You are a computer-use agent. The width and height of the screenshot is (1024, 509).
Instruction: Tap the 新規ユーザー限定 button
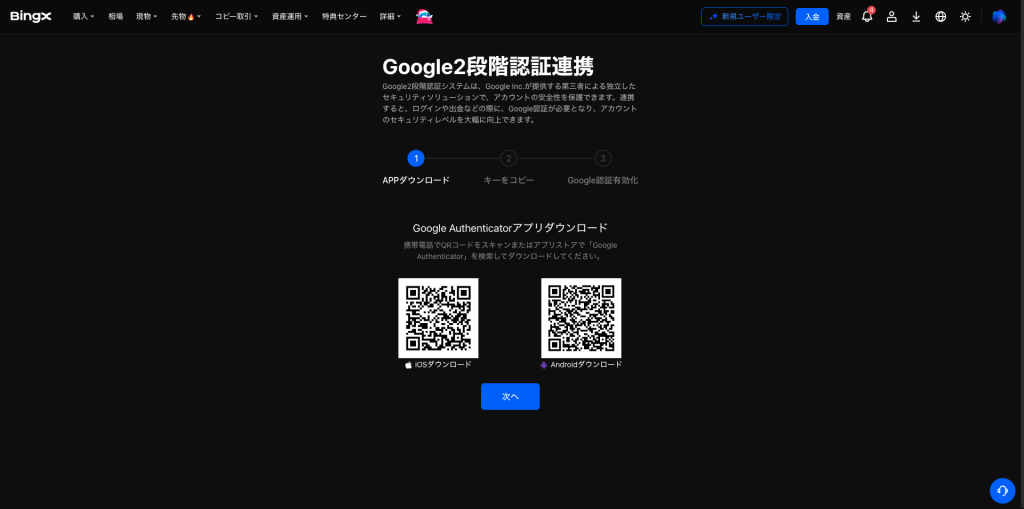tap(745, 17)
